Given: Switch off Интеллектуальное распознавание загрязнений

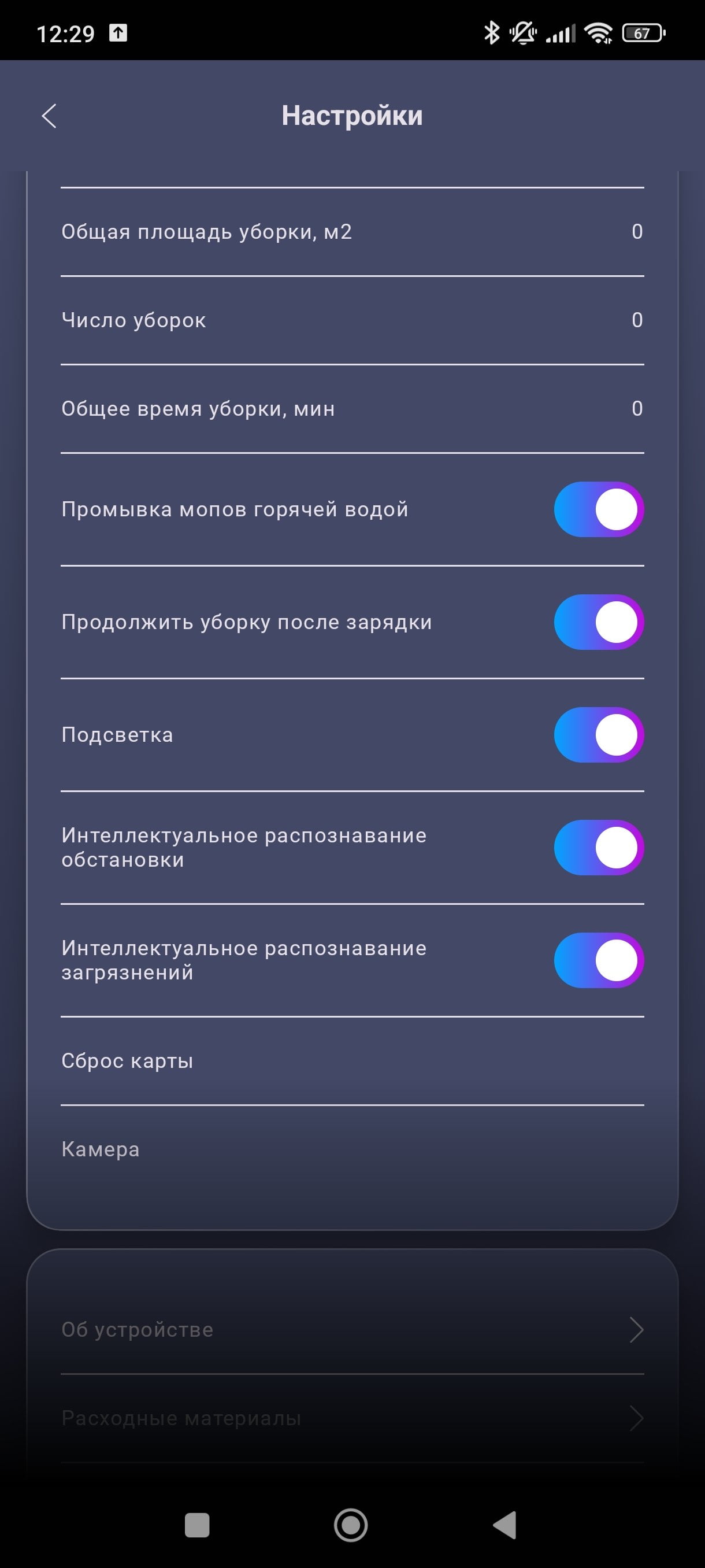Looking at the screenshot, I should tap(599, 960).
